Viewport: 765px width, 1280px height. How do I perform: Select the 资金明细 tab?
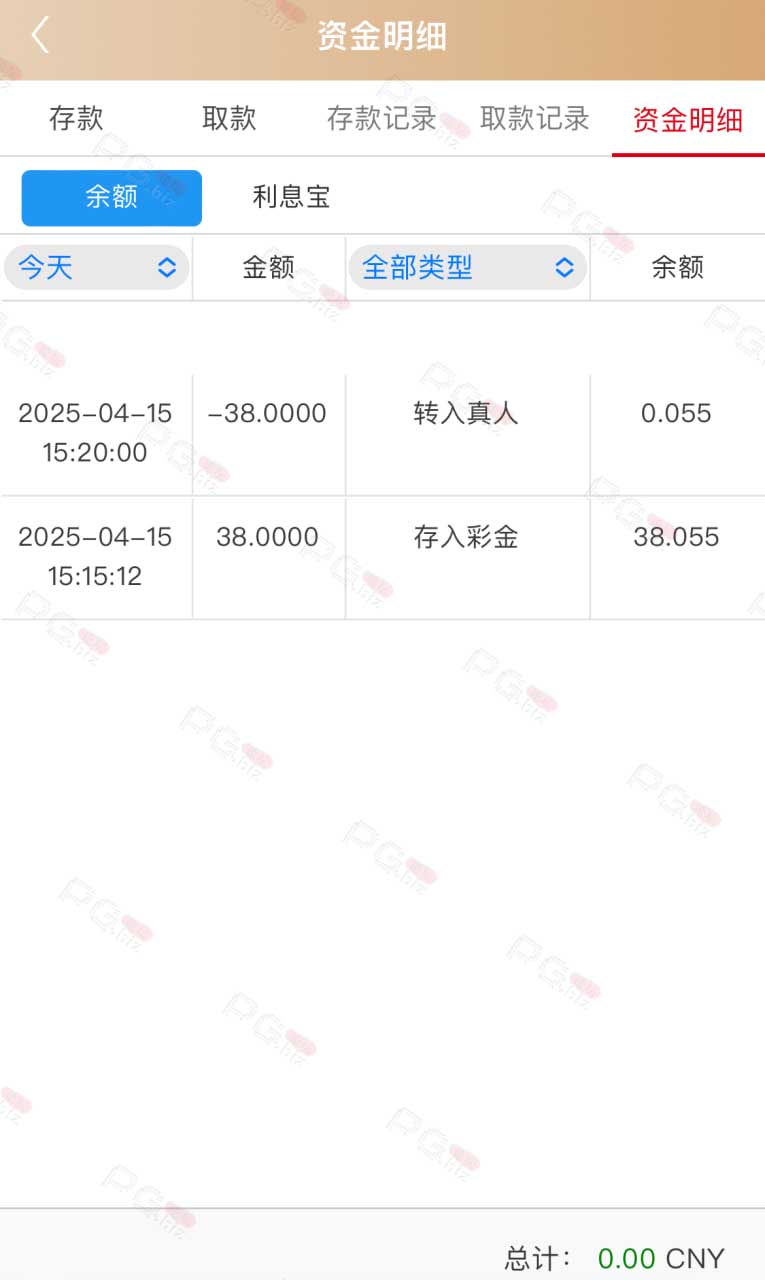(688, 120)
